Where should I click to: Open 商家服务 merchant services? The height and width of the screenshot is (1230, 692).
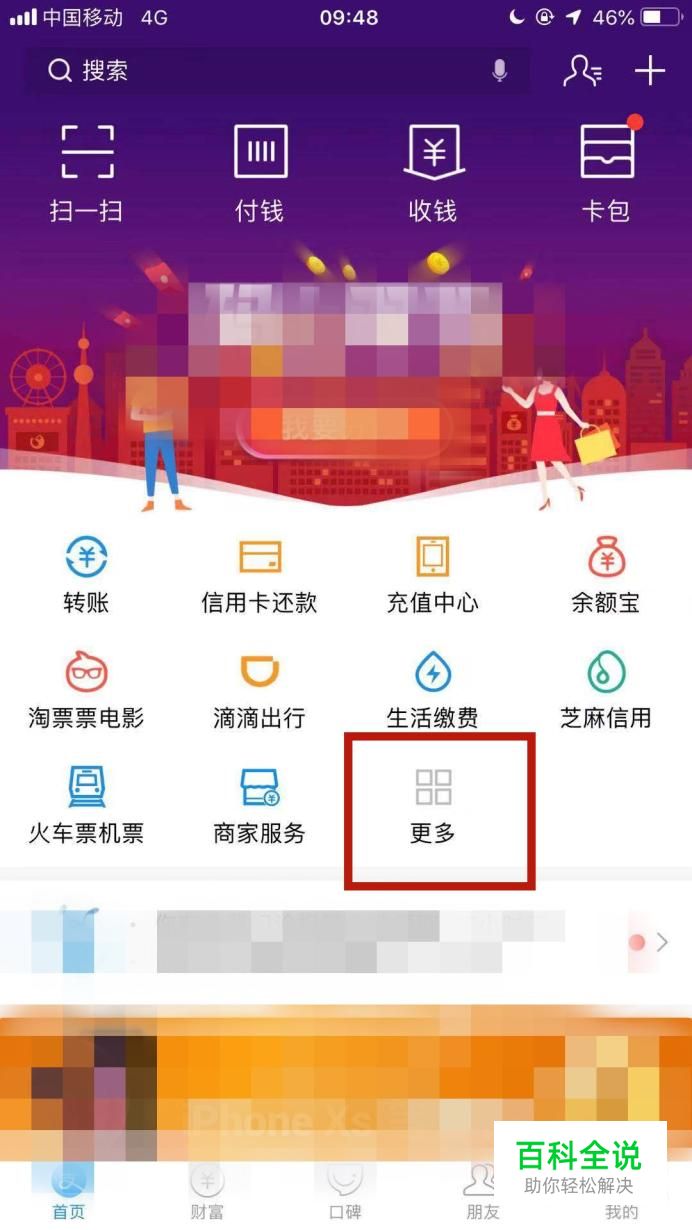[x=259, y=805]
